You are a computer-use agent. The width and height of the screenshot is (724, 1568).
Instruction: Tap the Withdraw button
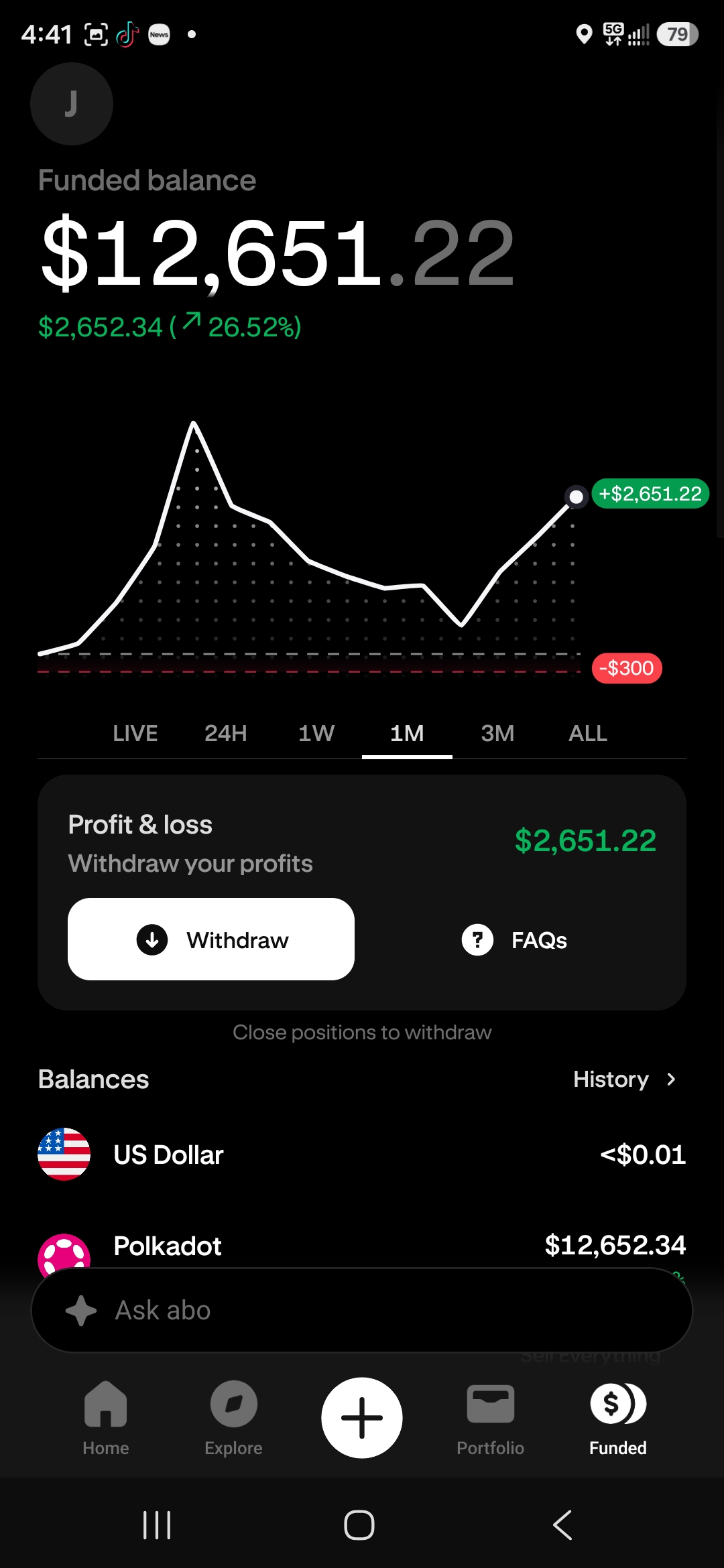[x=211, y=939]
